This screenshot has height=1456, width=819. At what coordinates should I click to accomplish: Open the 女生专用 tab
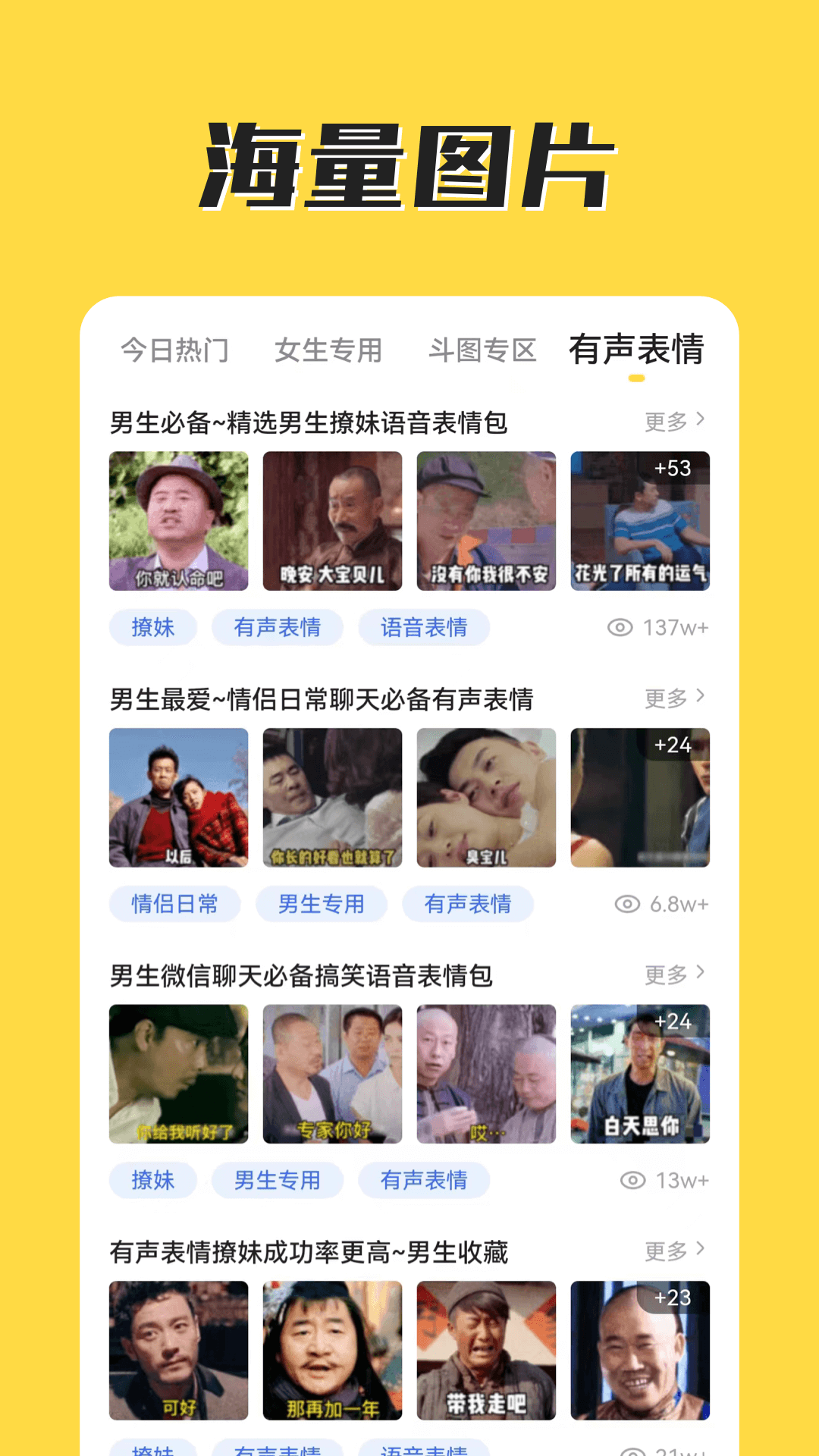(x=329, y=350)
